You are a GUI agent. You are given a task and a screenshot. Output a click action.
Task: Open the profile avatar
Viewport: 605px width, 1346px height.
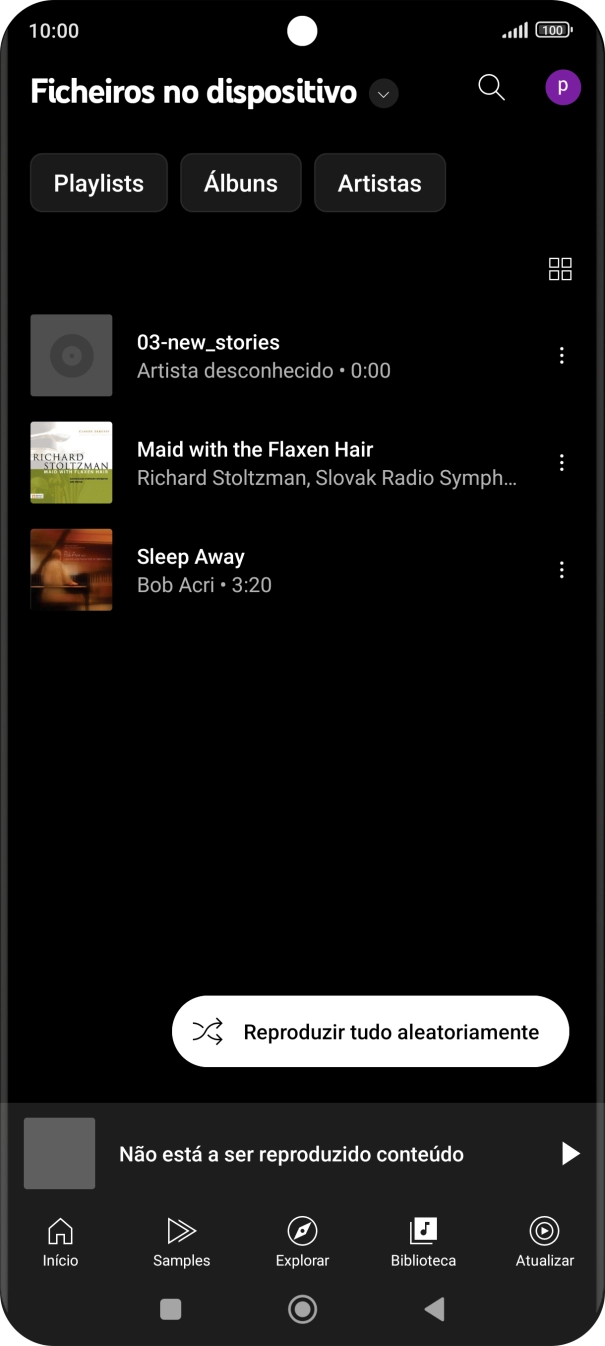563,88
